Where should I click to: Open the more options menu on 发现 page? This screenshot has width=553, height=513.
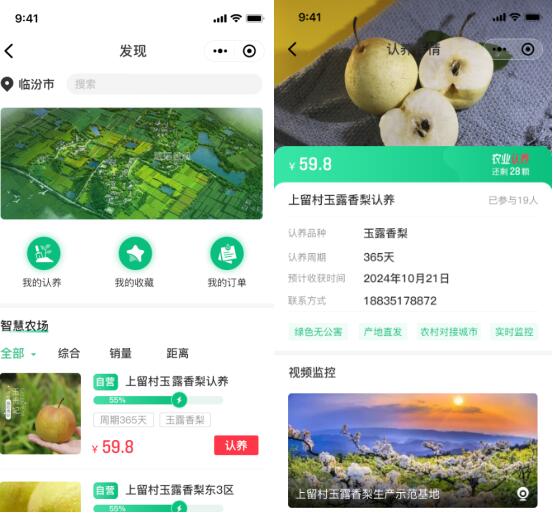click(x=220, y=51)
